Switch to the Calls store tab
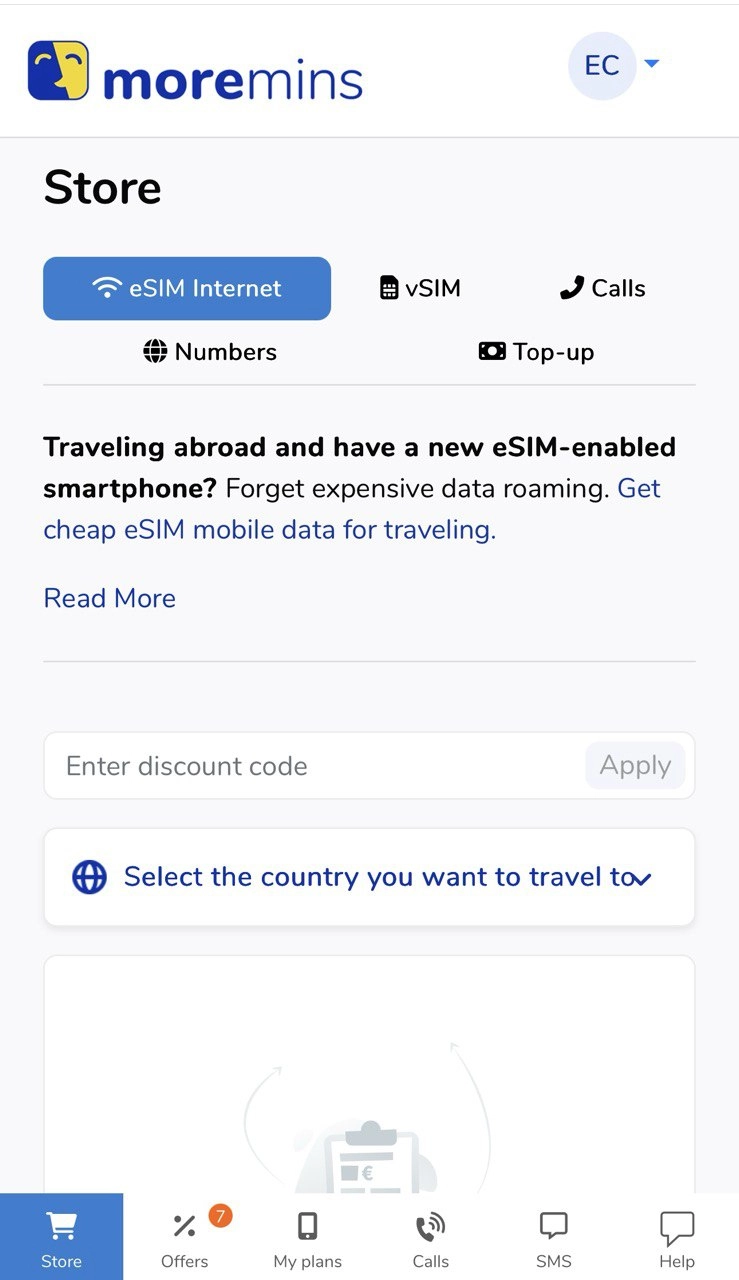The height and width of the screenshot is (1280, 739). pyautogui.click(x=603, y=289)
